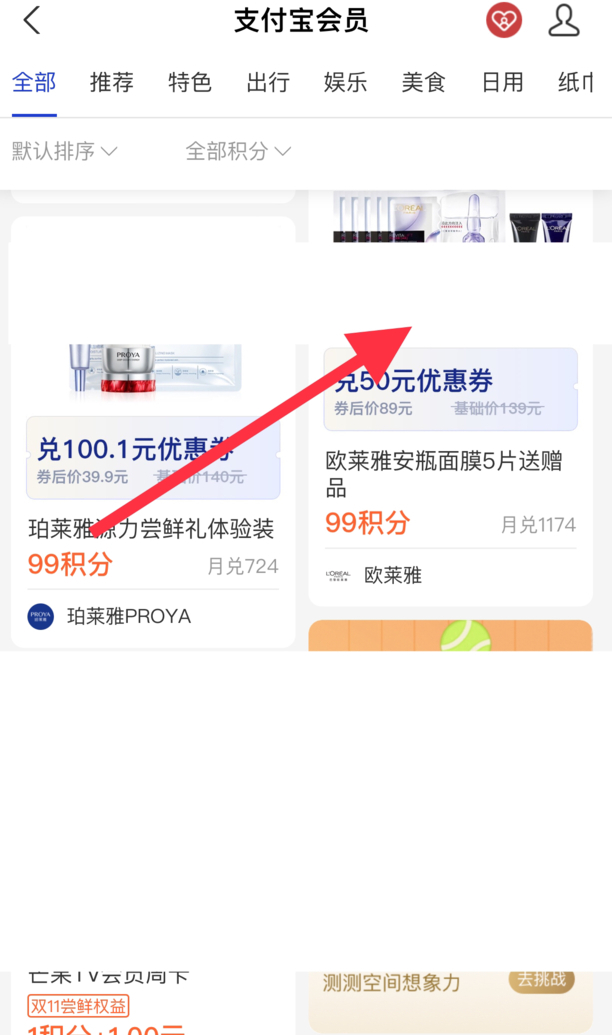Expand the 默认排序 sorting dropdown
Viewport: 612px width, 1035px height.
(65, 151)
